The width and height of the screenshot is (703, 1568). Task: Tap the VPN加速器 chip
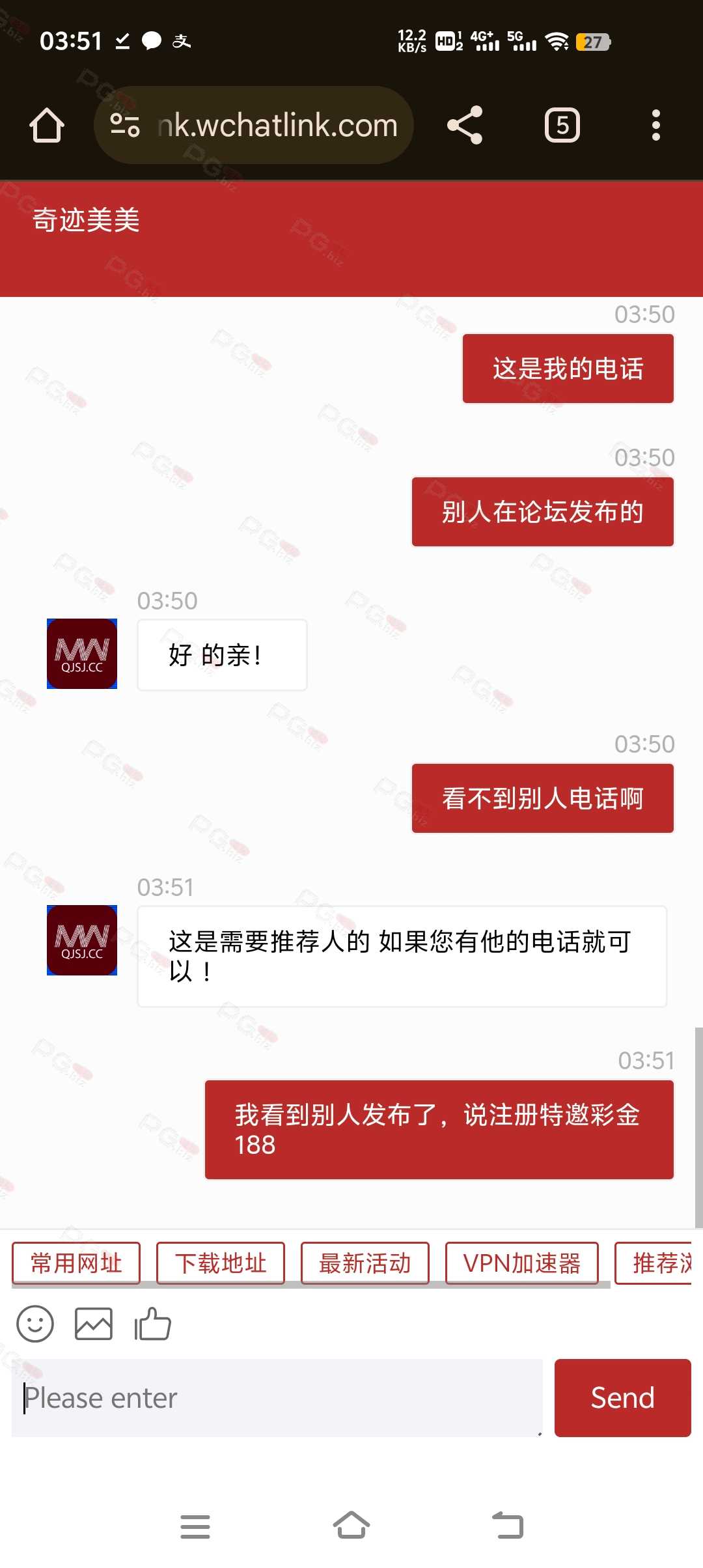521,1263
